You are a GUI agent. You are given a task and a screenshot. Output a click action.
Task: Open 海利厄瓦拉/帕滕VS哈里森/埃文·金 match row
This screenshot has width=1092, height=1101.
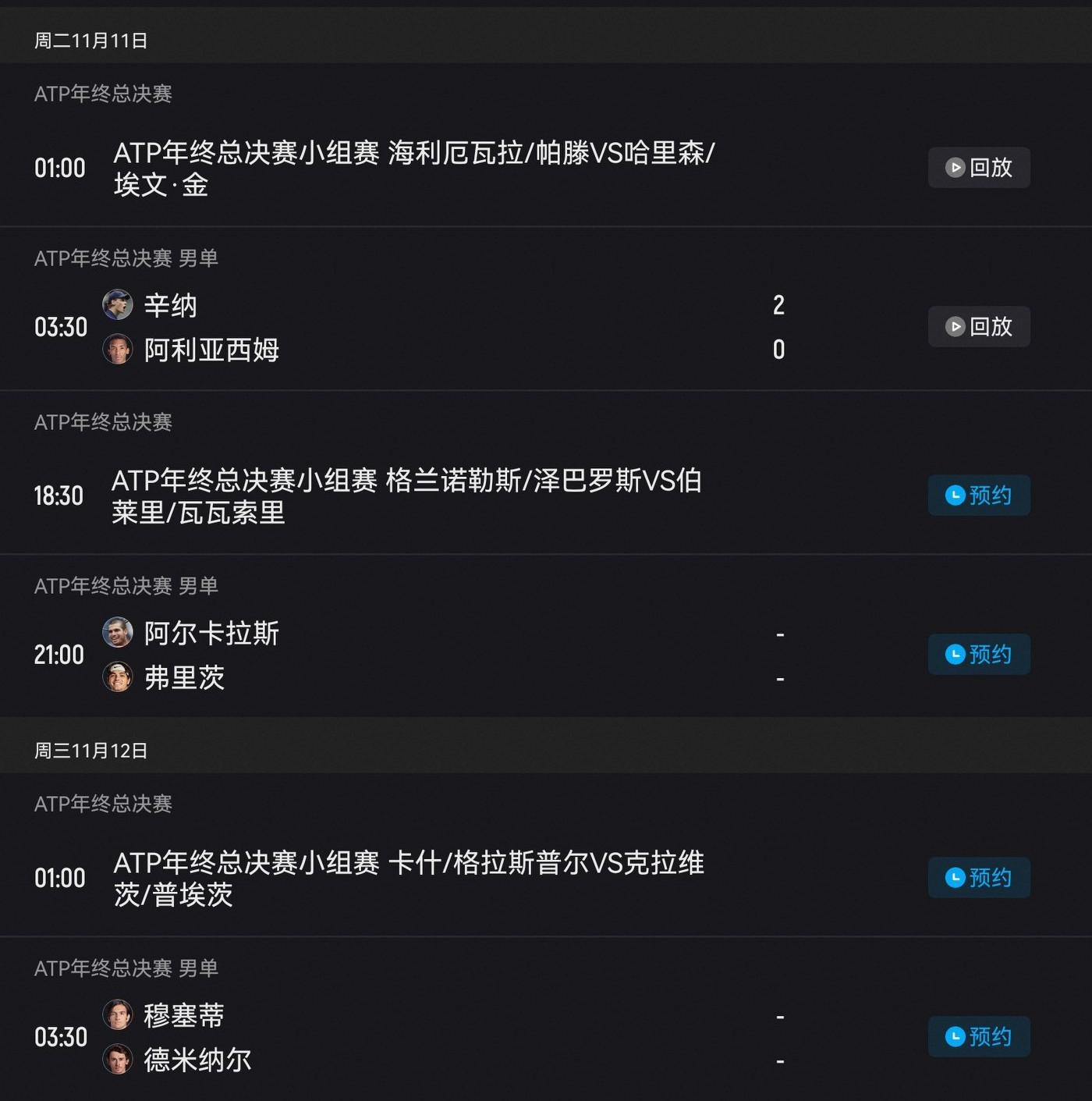tap(413, 169)
